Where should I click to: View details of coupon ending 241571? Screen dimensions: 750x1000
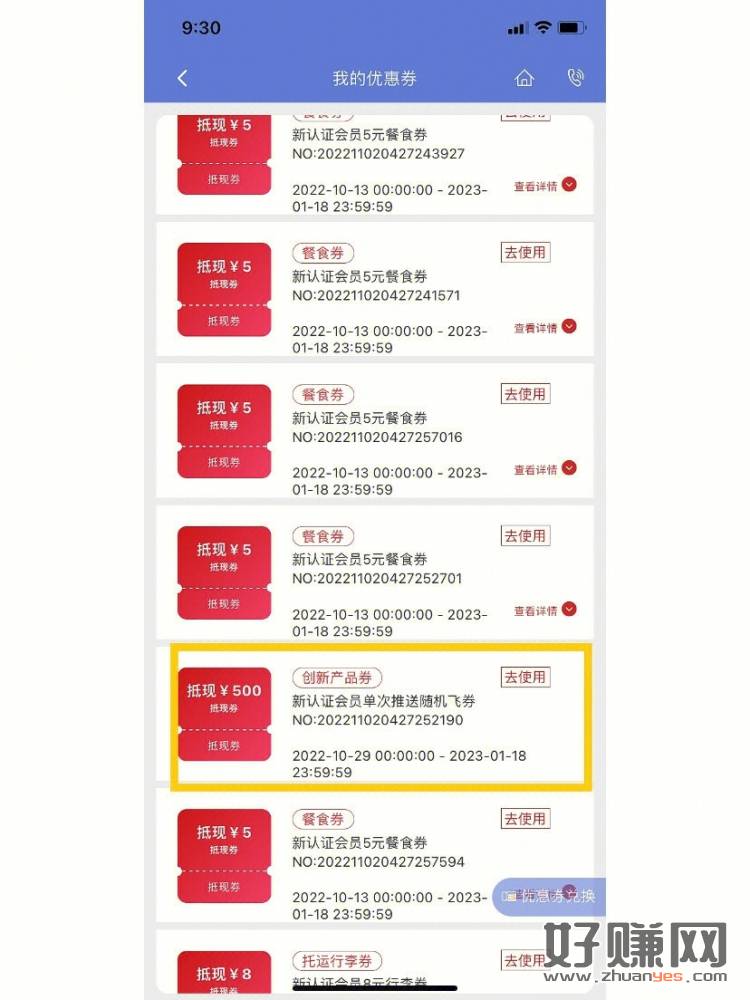click(545, 327)
